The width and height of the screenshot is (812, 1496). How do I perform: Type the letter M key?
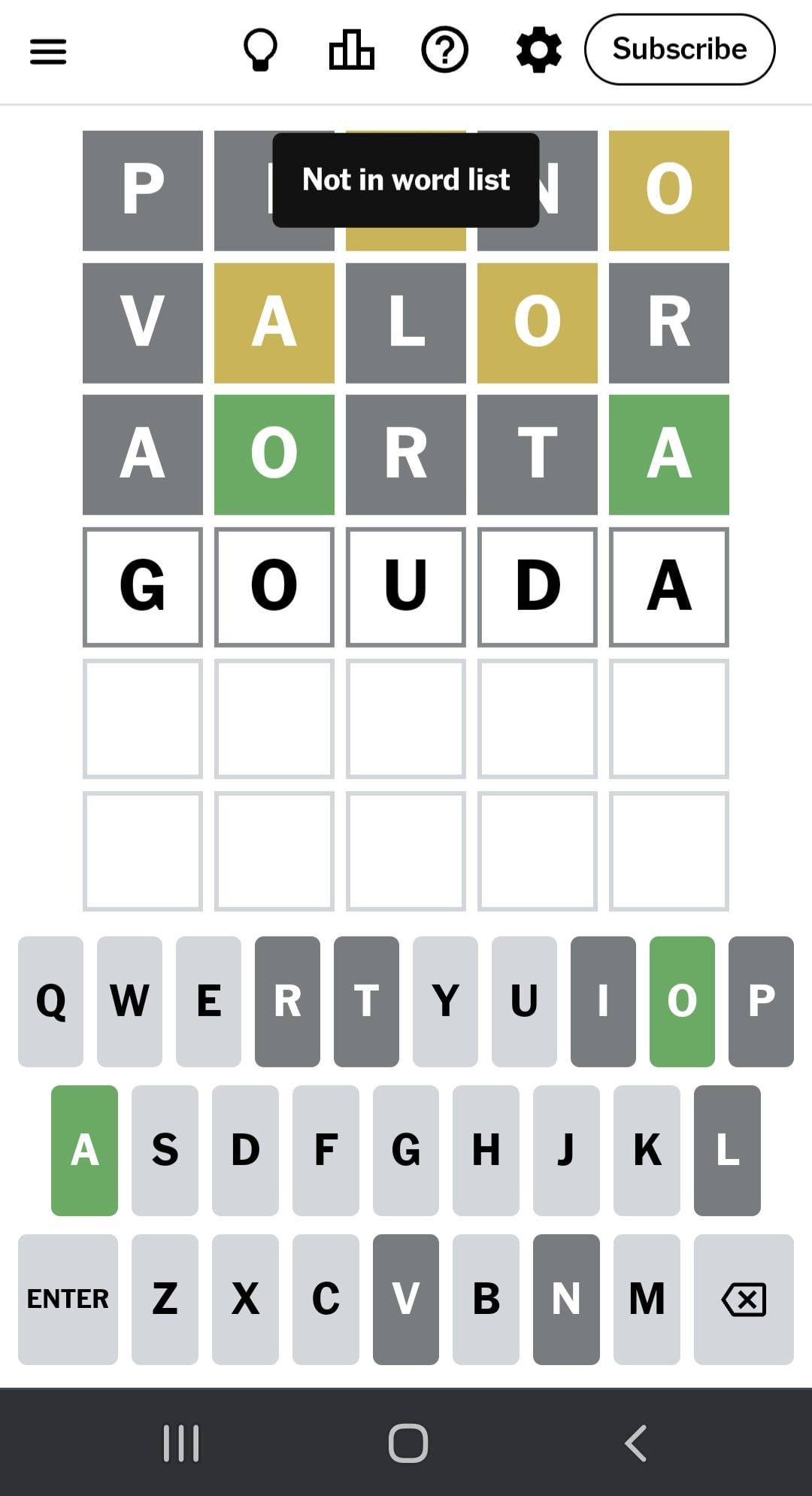[647, 1299]
